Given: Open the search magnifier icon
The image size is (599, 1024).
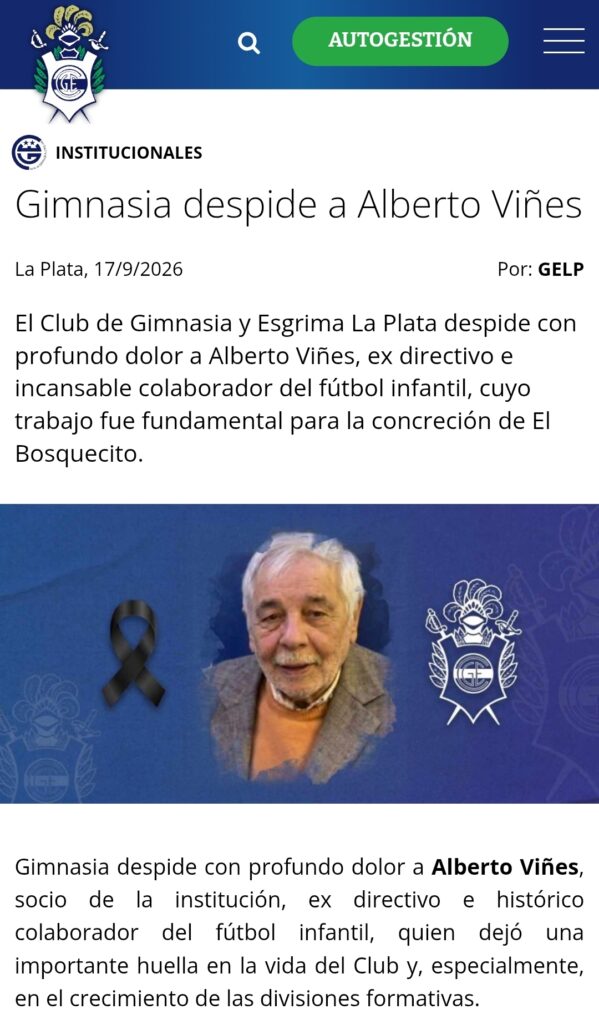Looking at the screenshot, I should 248,43.
